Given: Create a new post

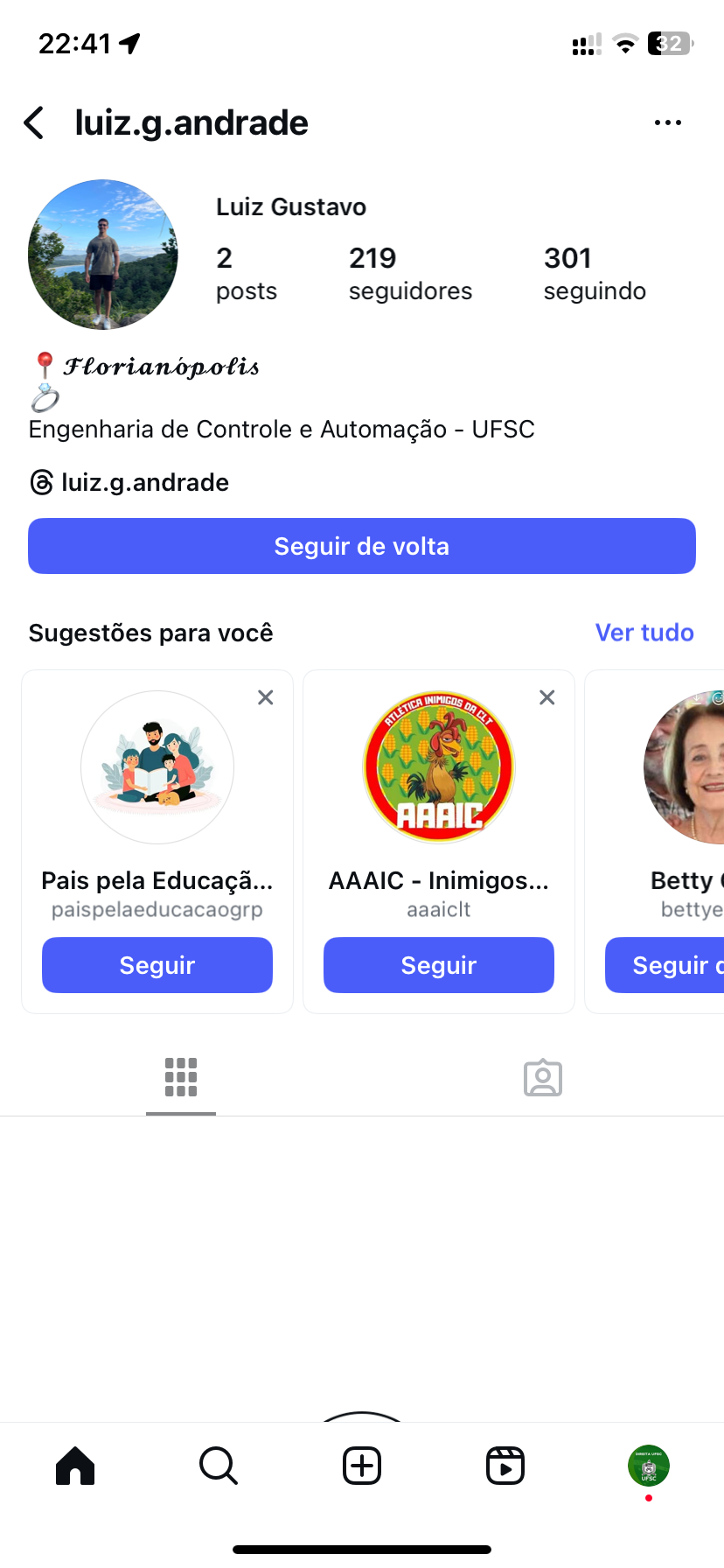Looking at the screenshot, I should point(362,1466).
